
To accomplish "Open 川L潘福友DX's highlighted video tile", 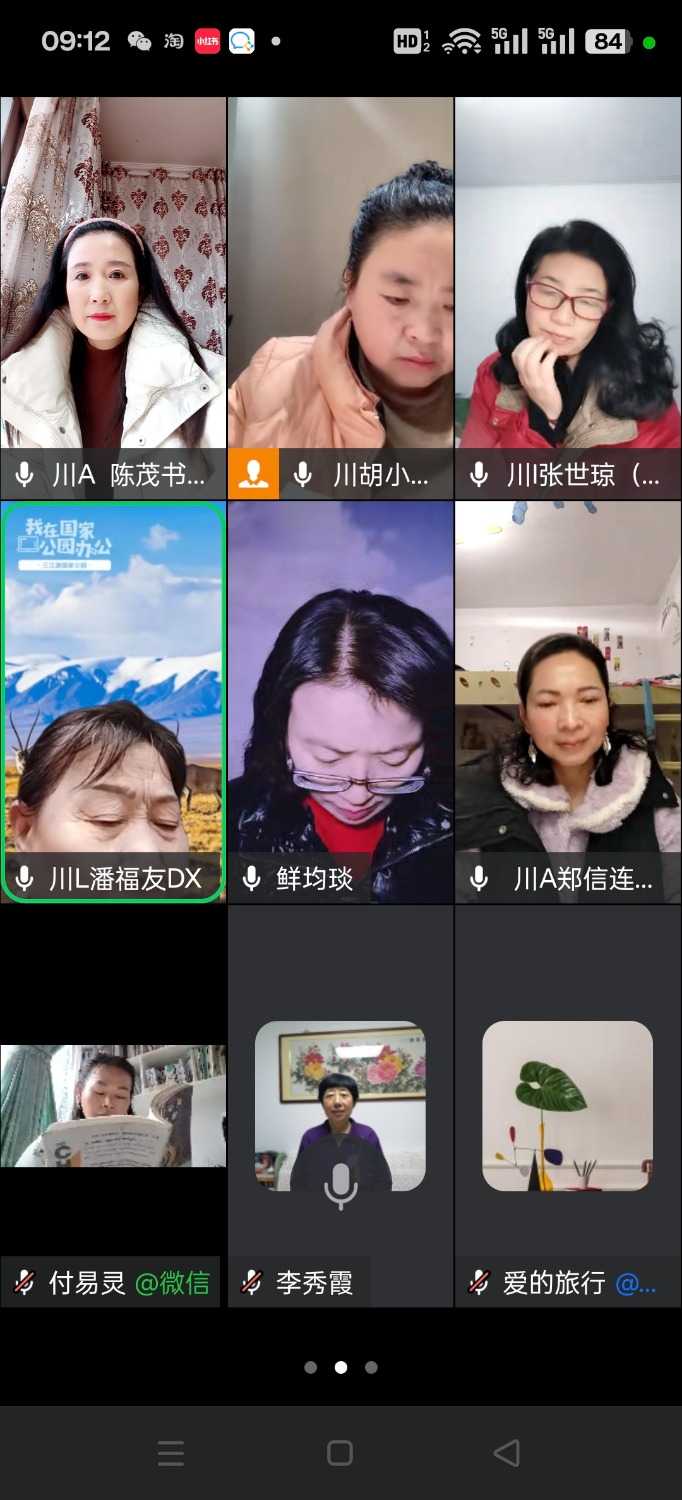I will click(x=113, y=702).
